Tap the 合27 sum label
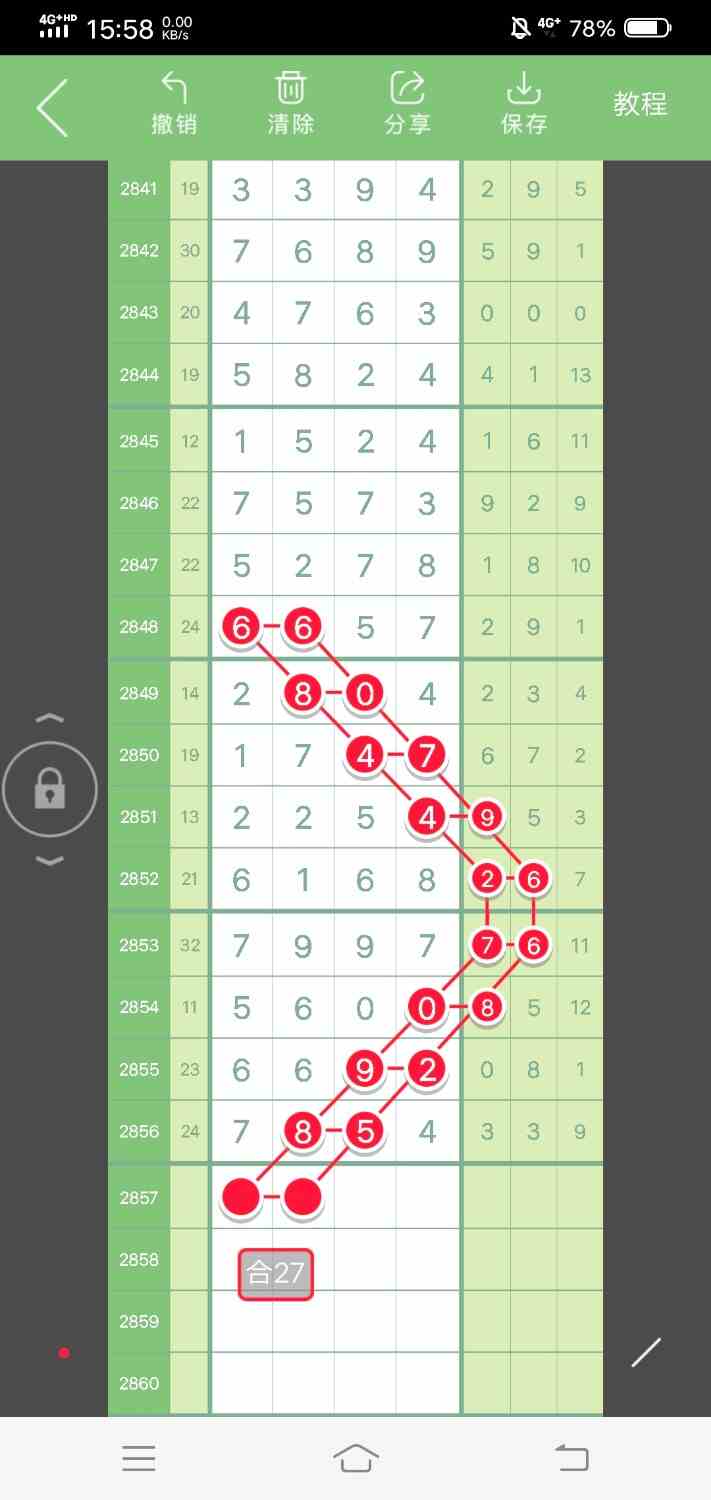Screen dimensions: 711x1500 coord(276,1274)
